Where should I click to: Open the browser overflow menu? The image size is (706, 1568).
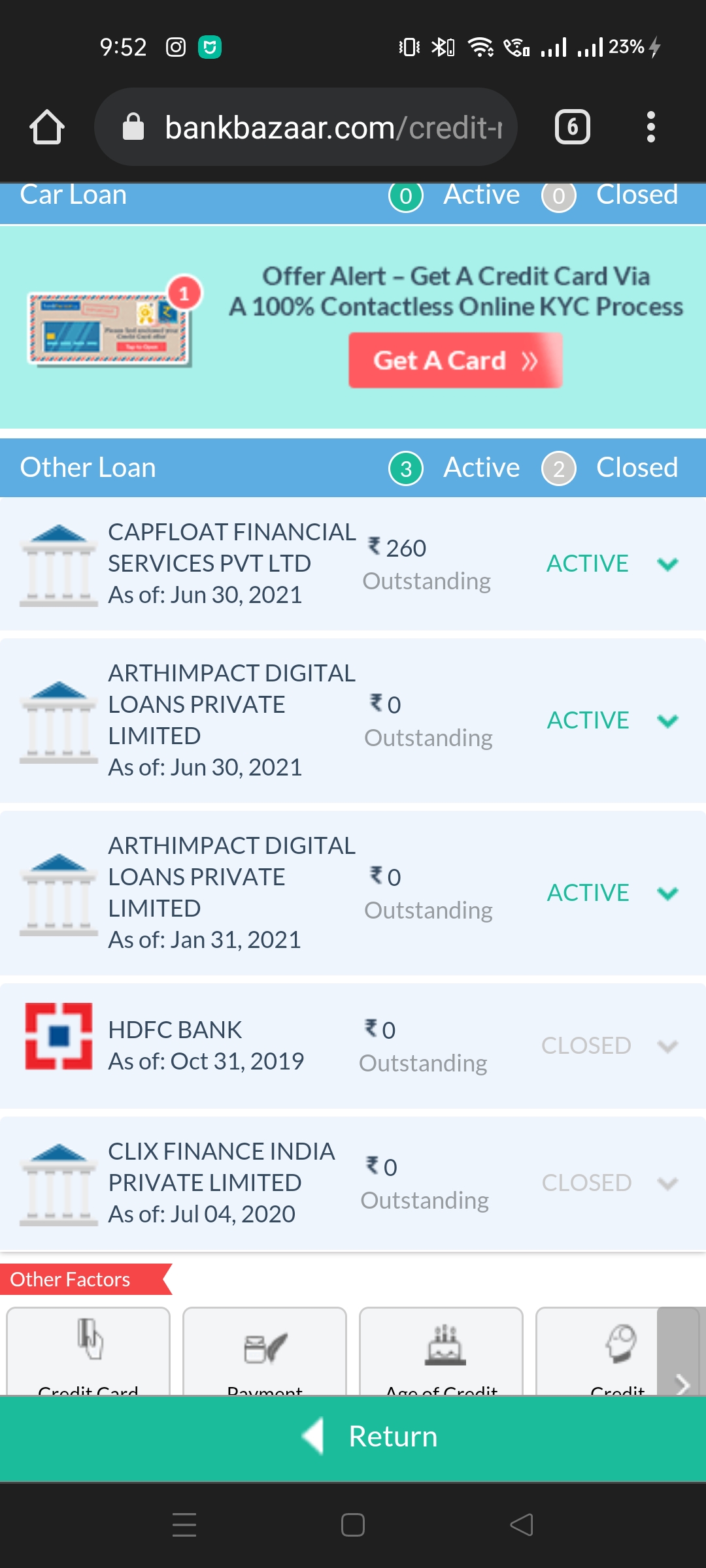tap(650, 127)
